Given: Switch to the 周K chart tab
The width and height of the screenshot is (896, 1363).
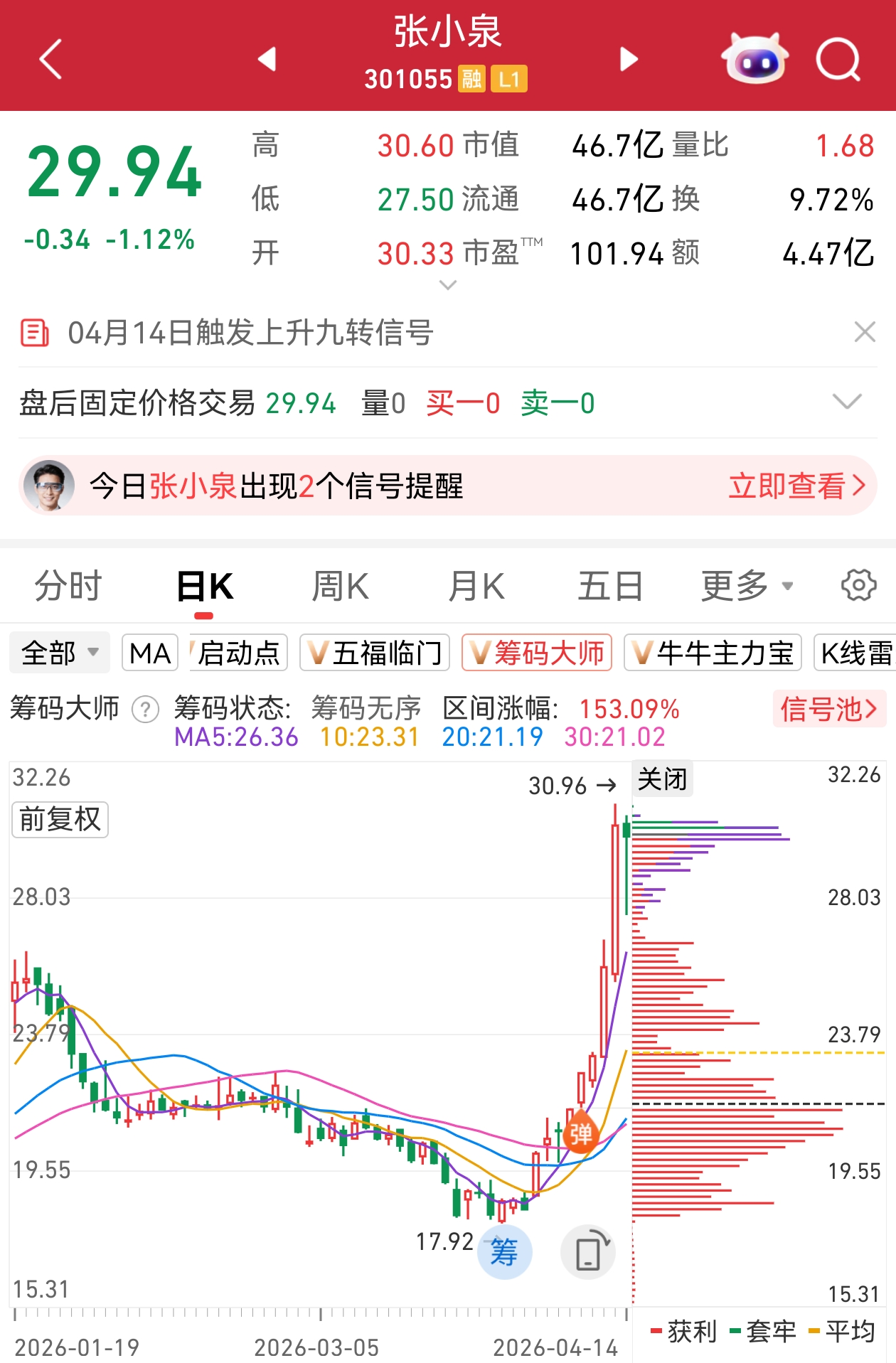Looking at the screenshot, I should pyautogui.click(x=340, y=587).
